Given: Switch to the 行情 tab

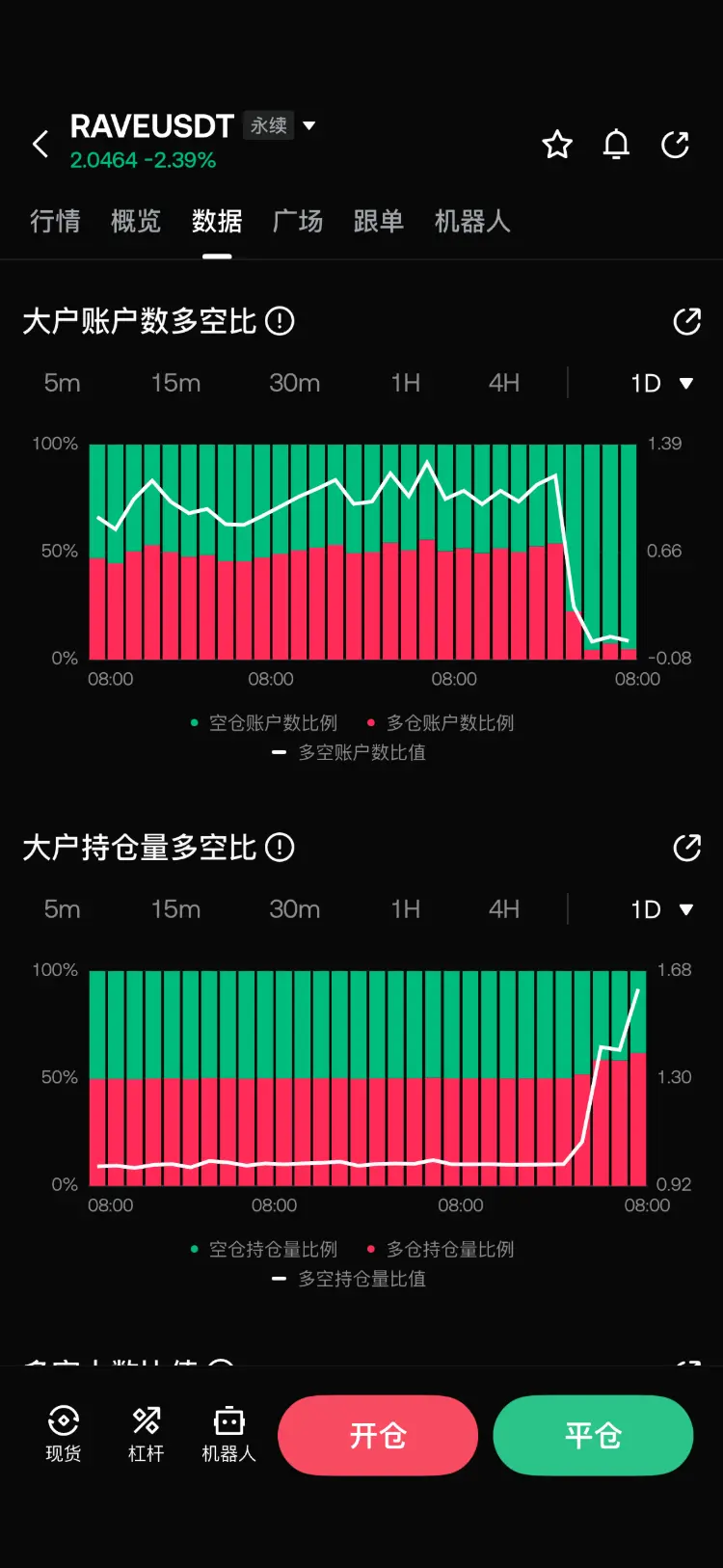Looking at the screenshot, I should (55, 222).
